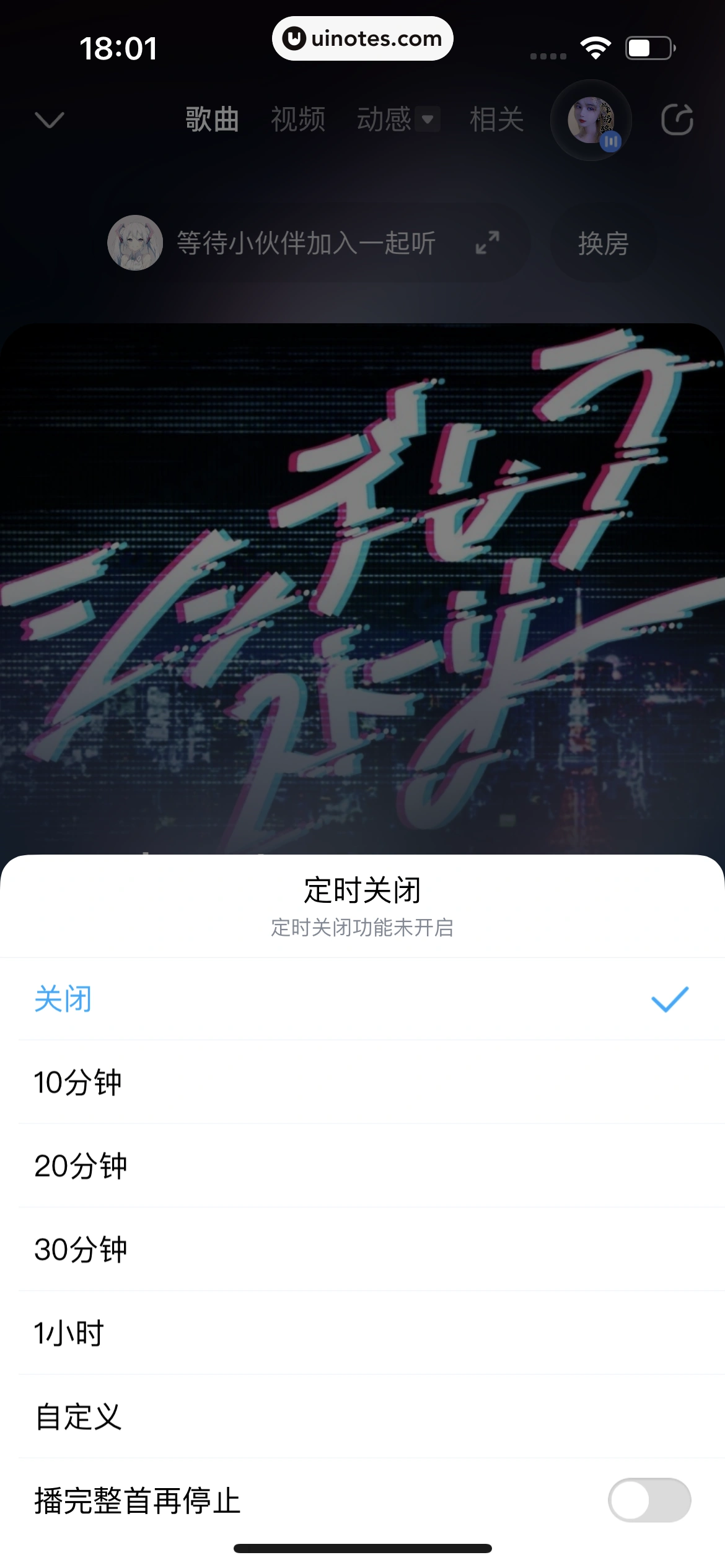Switch to the 相关 tab
725x1568 pixels.
click(496, 119)
